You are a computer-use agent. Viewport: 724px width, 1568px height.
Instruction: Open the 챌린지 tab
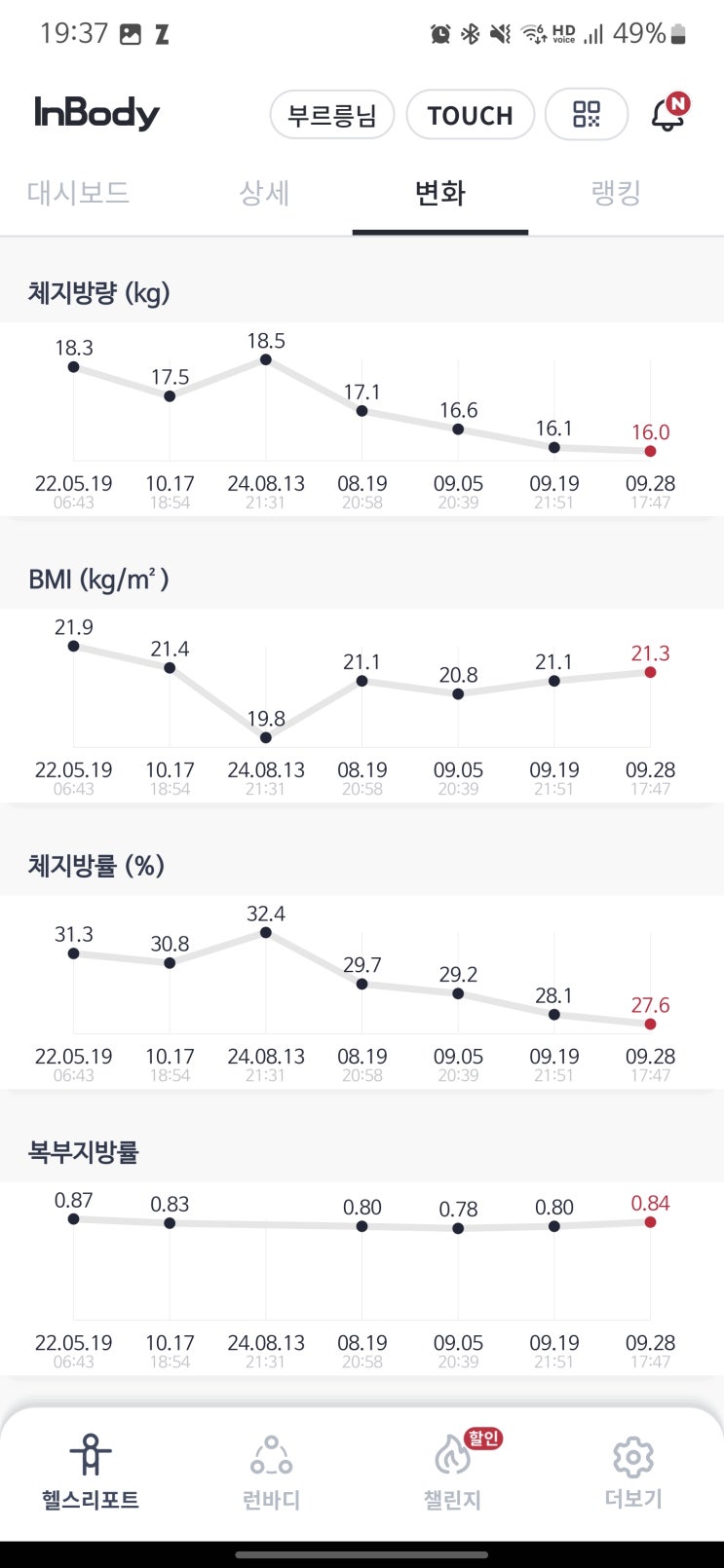click(x=453, y=1473)
